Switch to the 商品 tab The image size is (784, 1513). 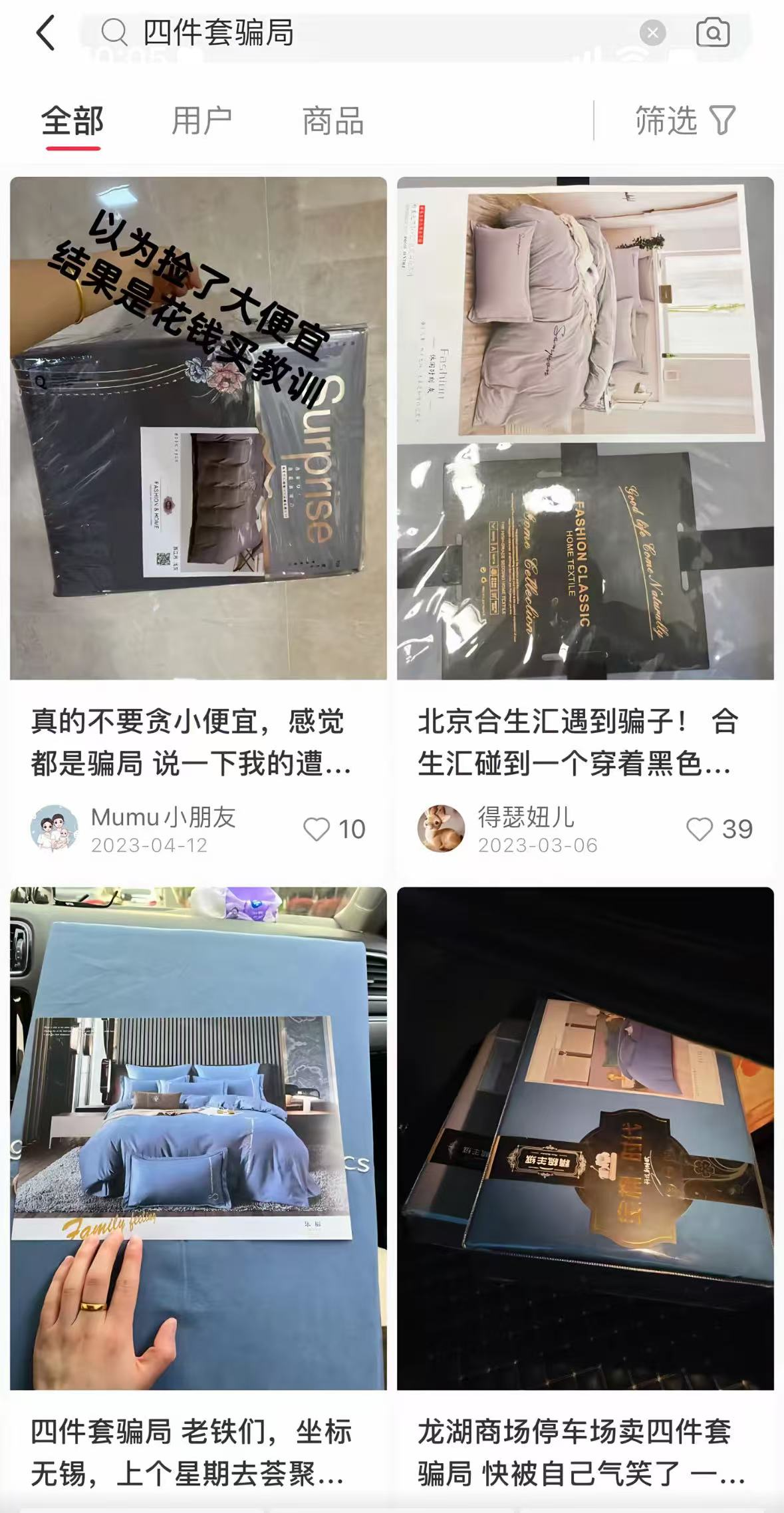tap(332, 121)
